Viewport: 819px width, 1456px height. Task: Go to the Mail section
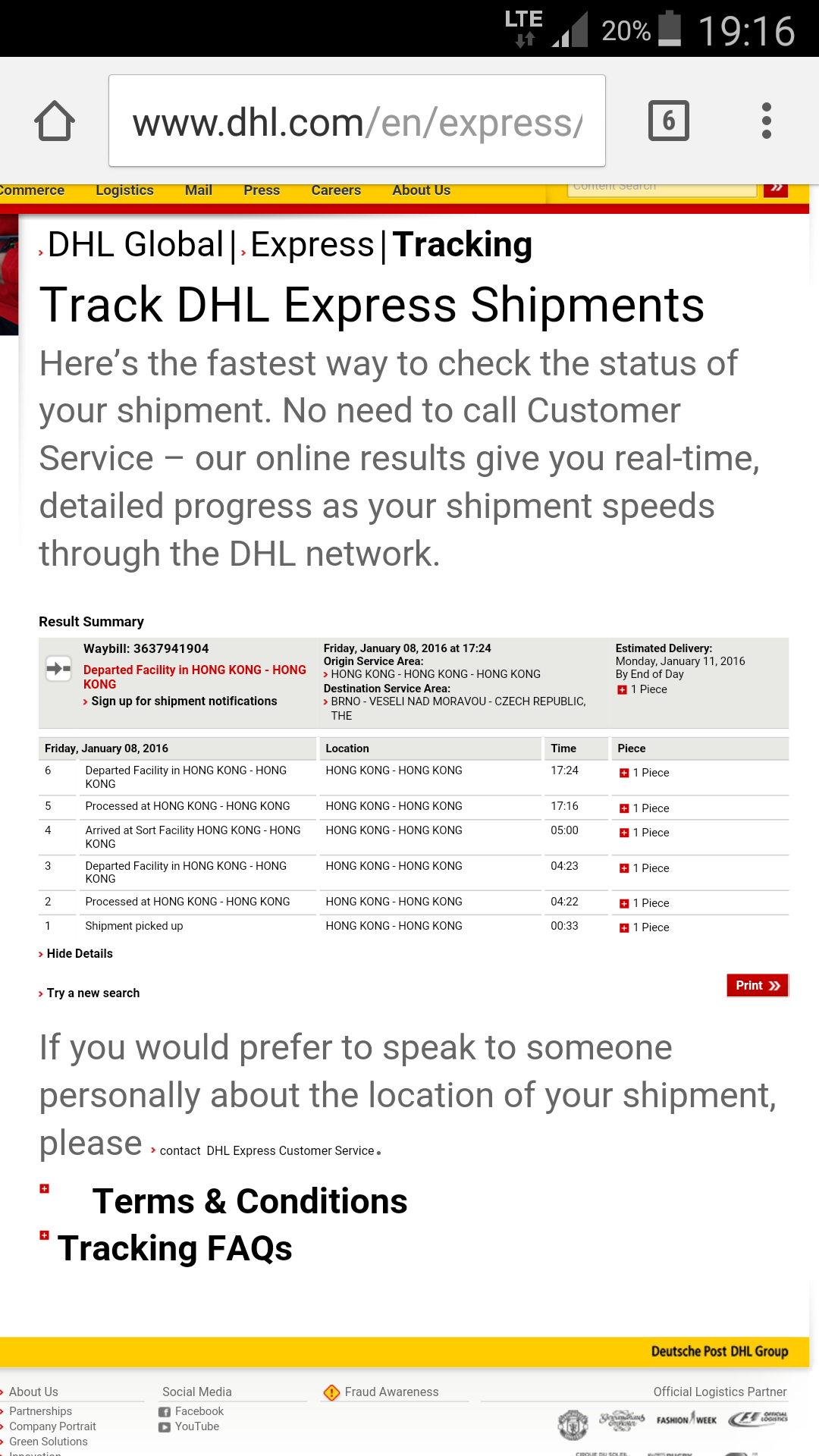(x=198, y=190)
